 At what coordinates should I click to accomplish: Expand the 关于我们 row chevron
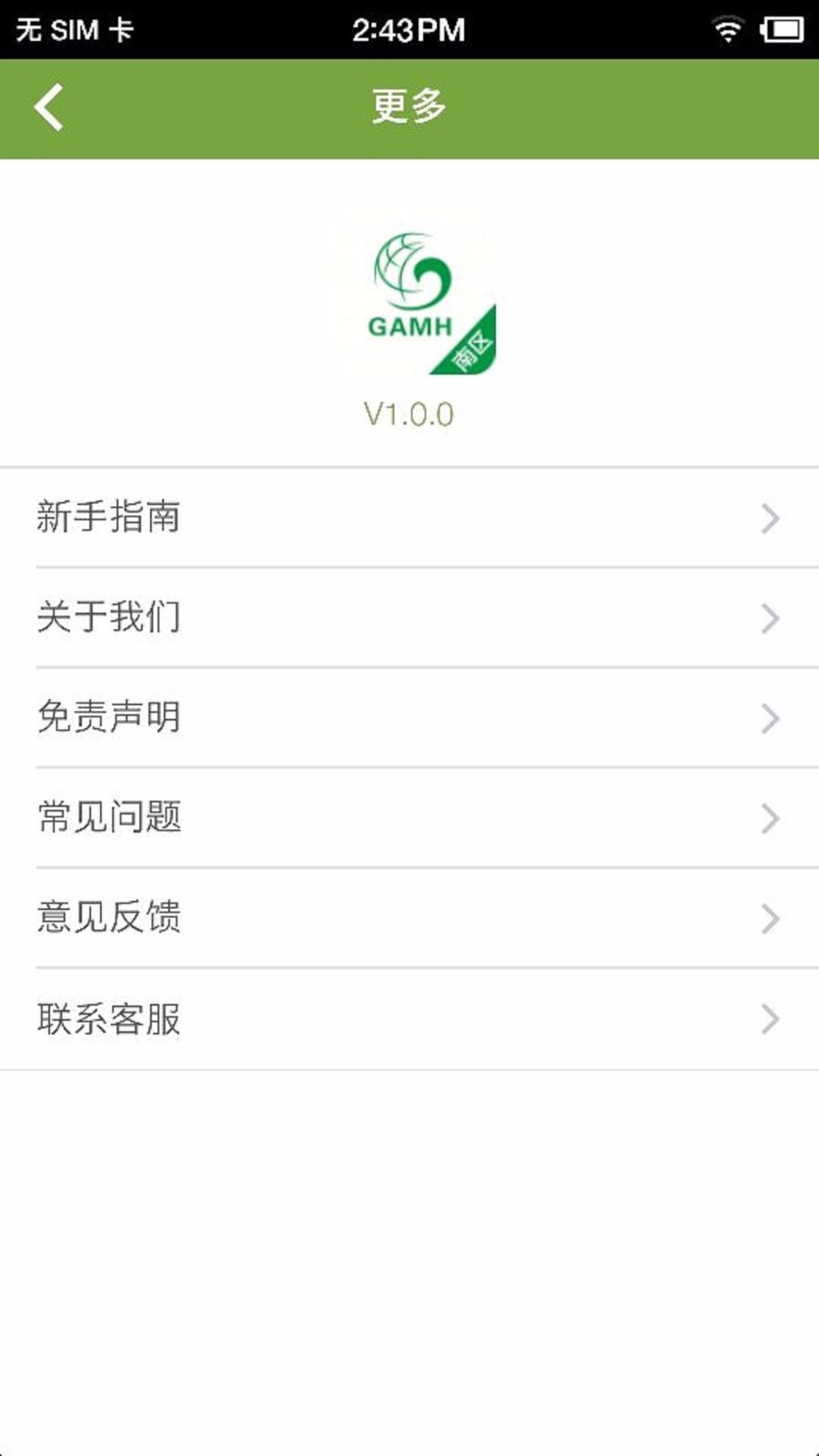click(x=769, y=618)
